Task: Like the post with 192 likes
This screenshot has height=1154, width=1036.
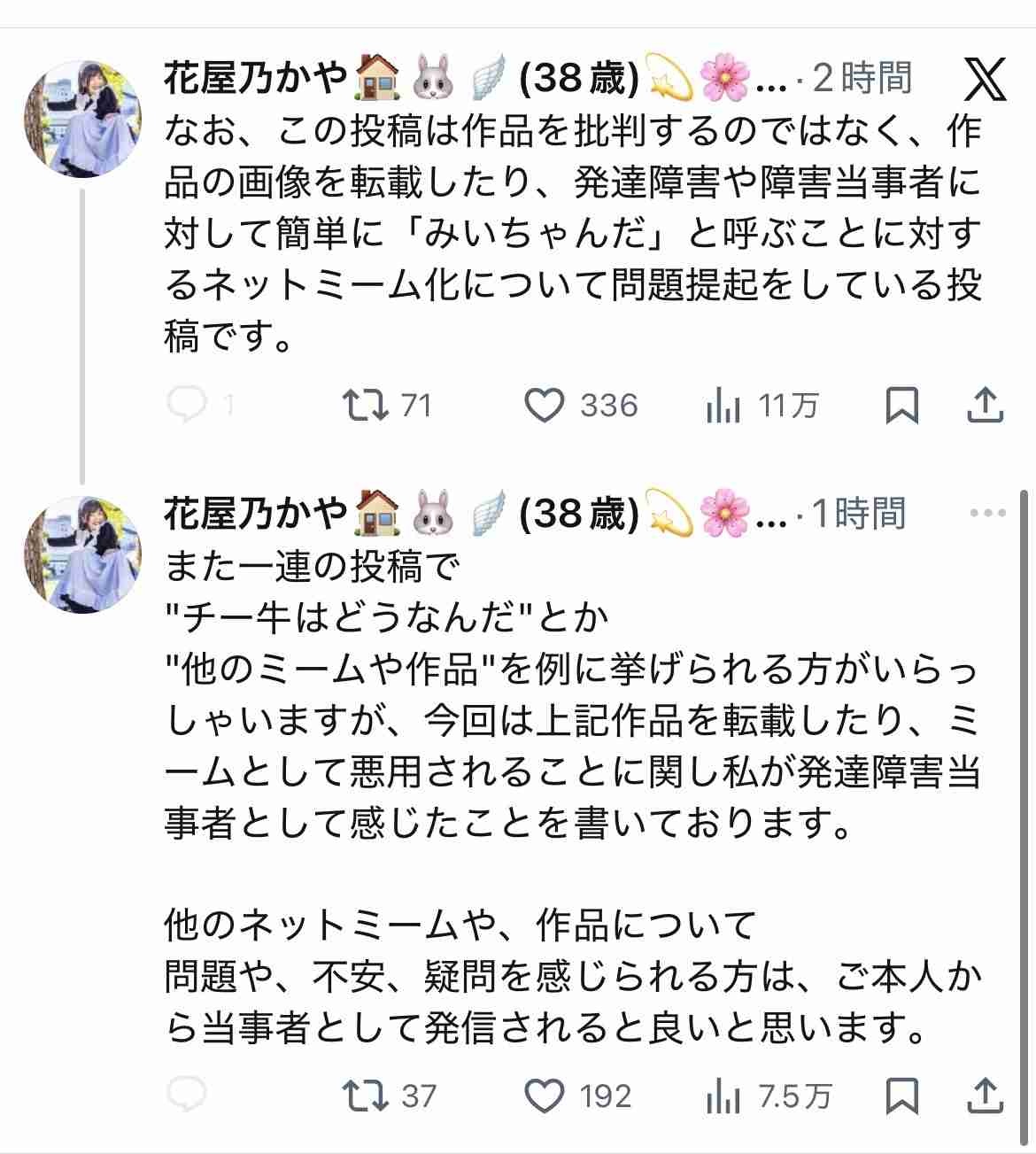Action: click(545, 1096)
